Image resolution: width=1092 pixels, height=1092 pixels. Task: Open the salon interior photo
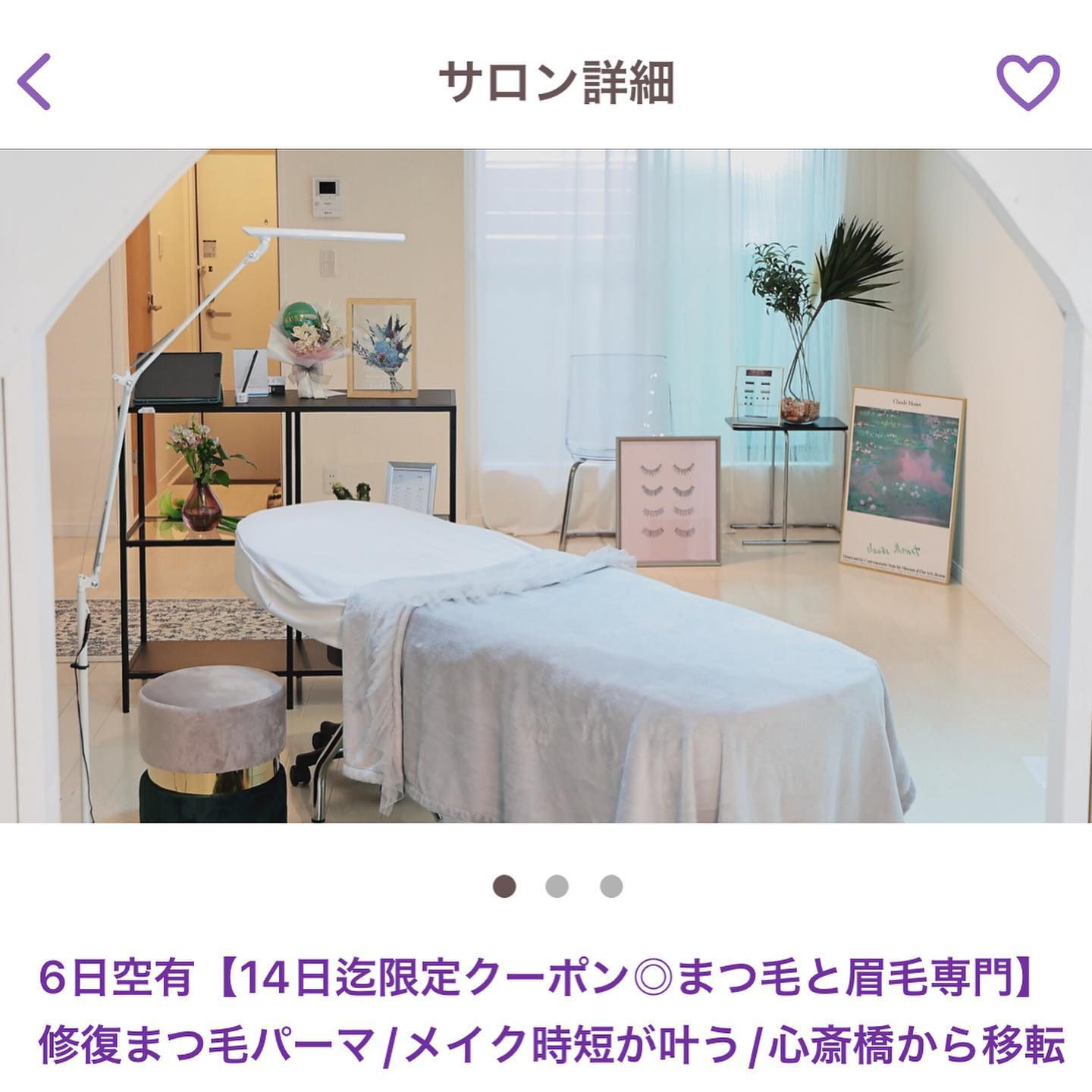(x=546, y=485)
